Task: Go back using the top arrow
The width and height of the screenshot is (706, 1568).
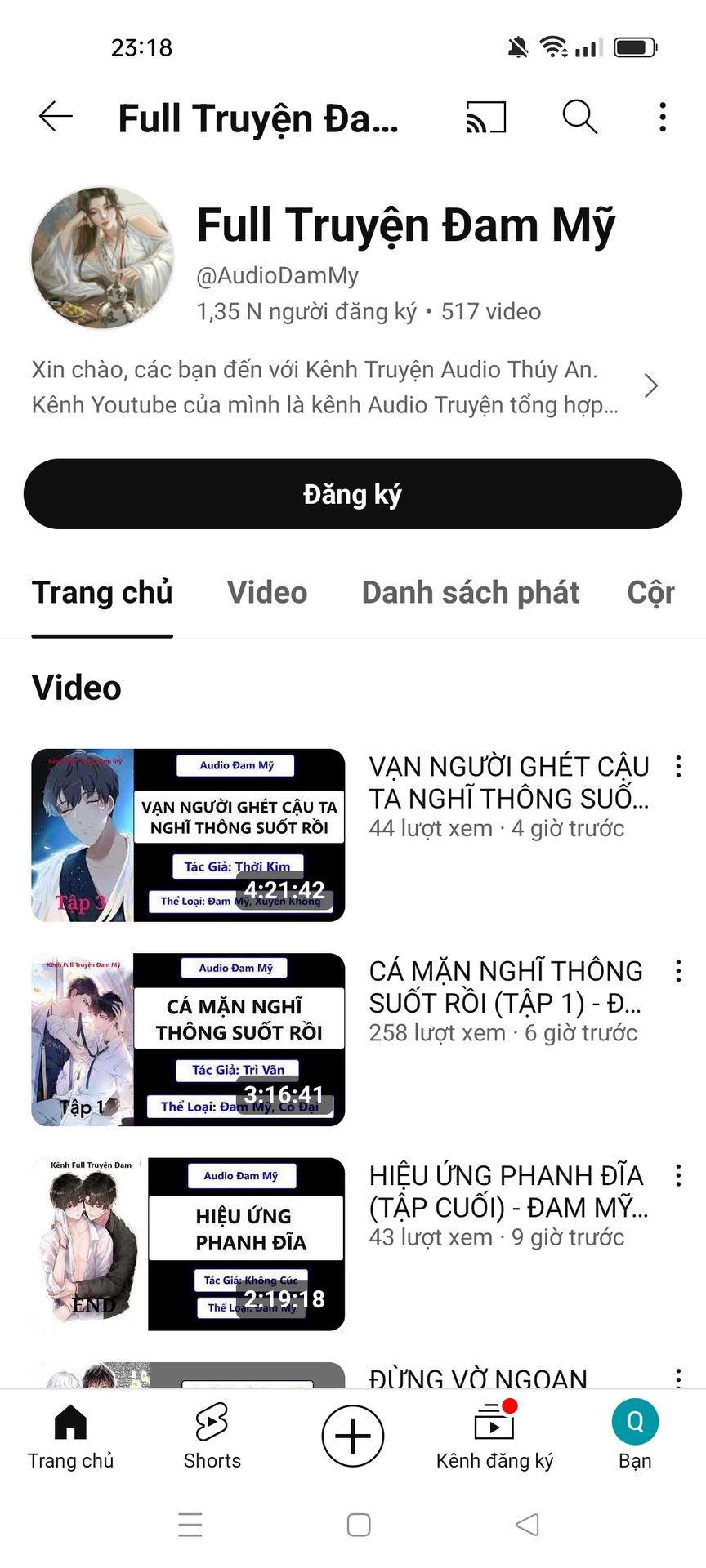Action: 56,117
